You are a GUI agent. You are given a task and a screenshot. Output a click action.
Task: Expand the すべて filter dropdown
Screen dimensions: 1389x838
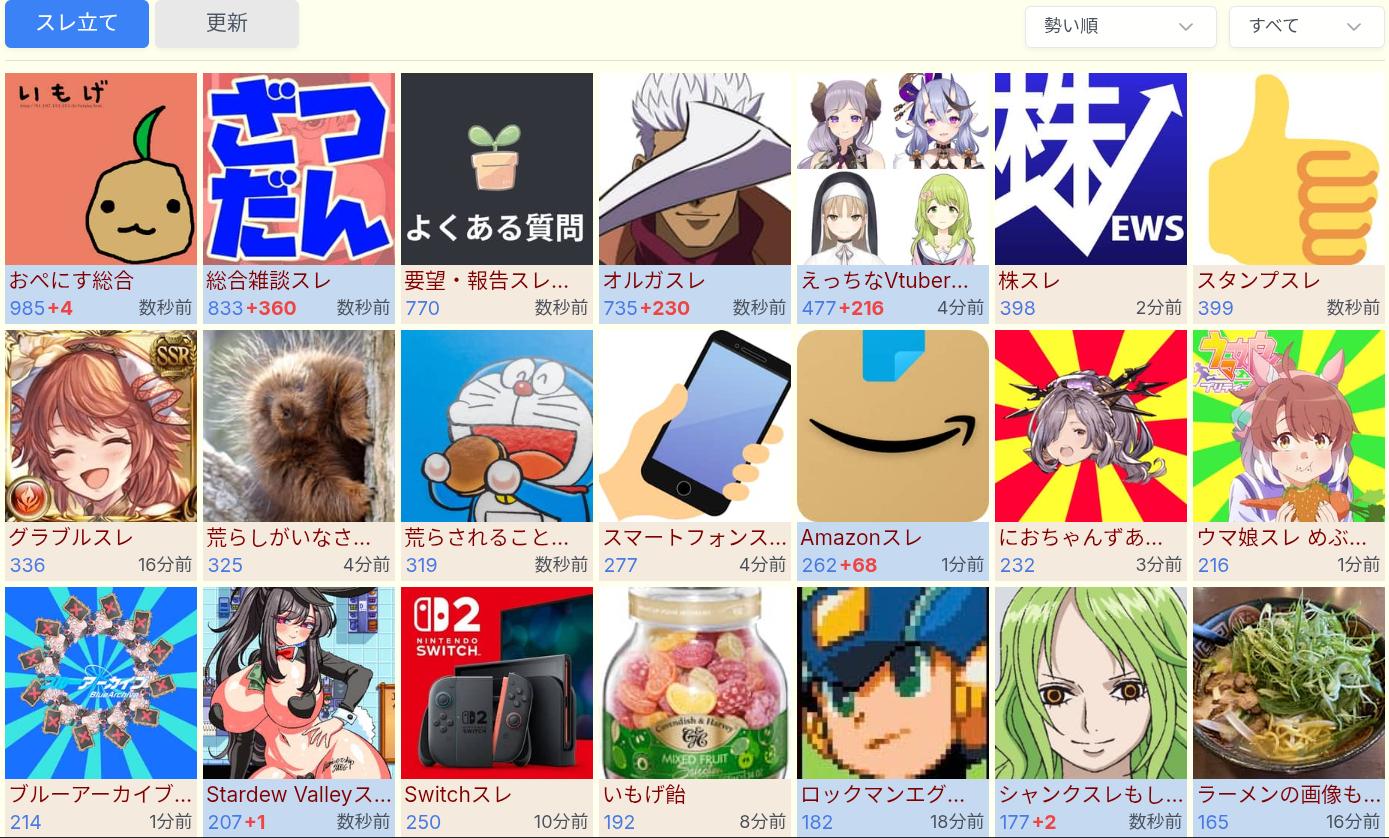(1306, 27)
